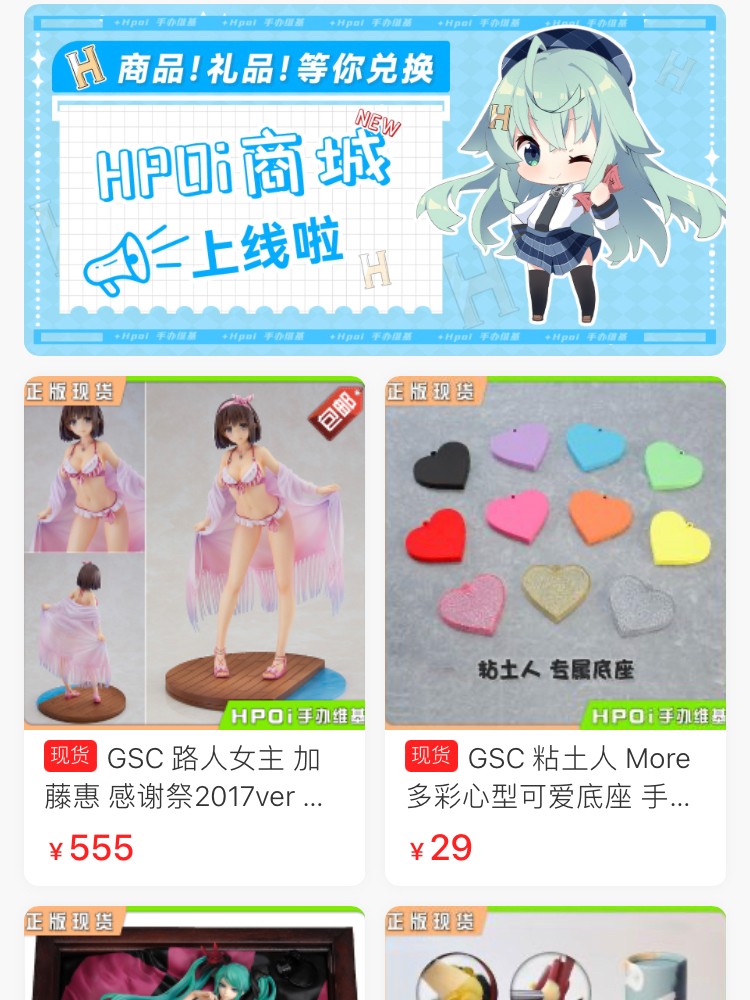Open the HPOi 商城 promotional banner
Image resolution: width=750 pixels, height=1000 pixels.
pyautogui.click(x=374, y=180)
